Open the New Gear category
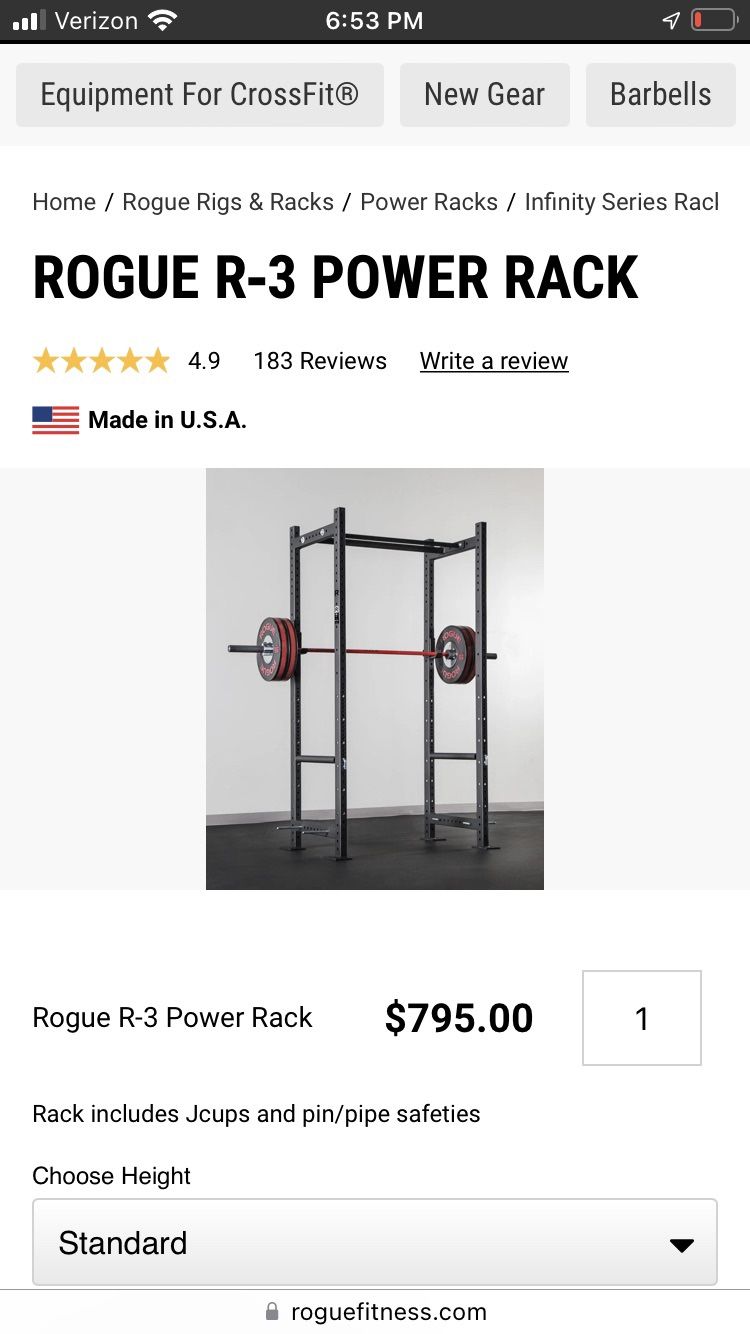Viewport: 750px width, 1334px height. [x=485, y=95]
